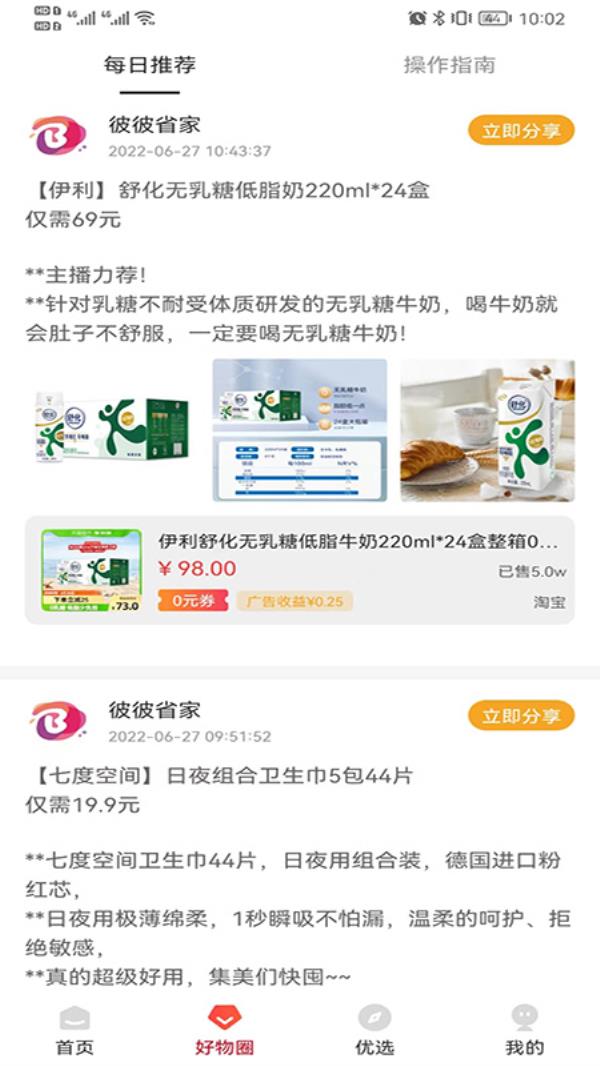Open the 伊利舒化无乳糖低脂牛奶 product card
Image resolution: width=600 pixels, height=1066 pixels.
point(300,570)
